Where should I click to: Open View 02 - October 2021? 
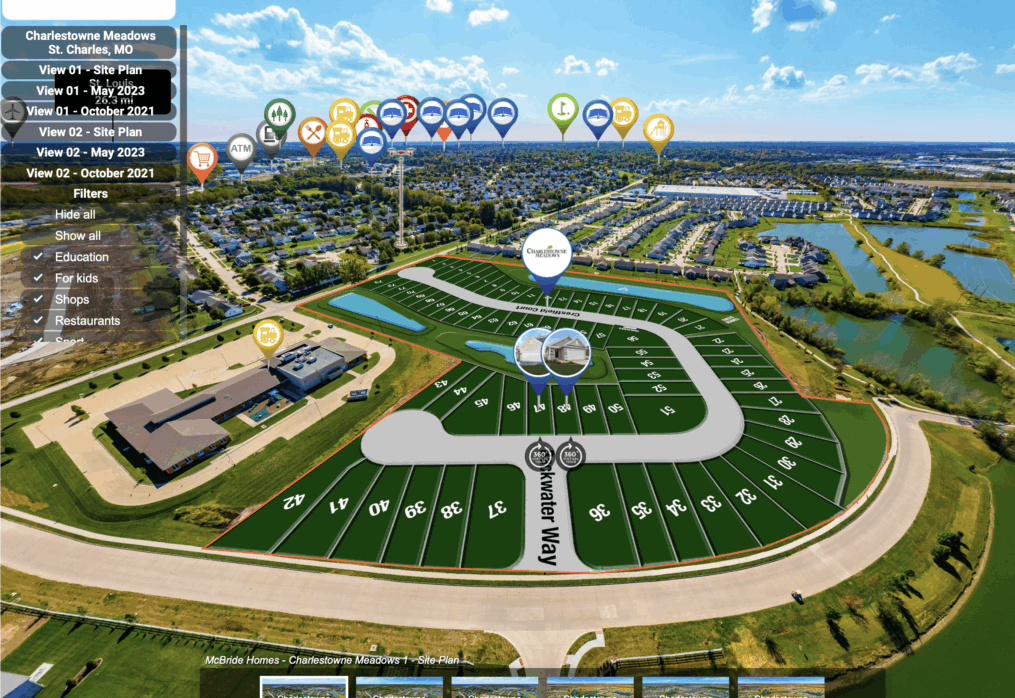90,173
